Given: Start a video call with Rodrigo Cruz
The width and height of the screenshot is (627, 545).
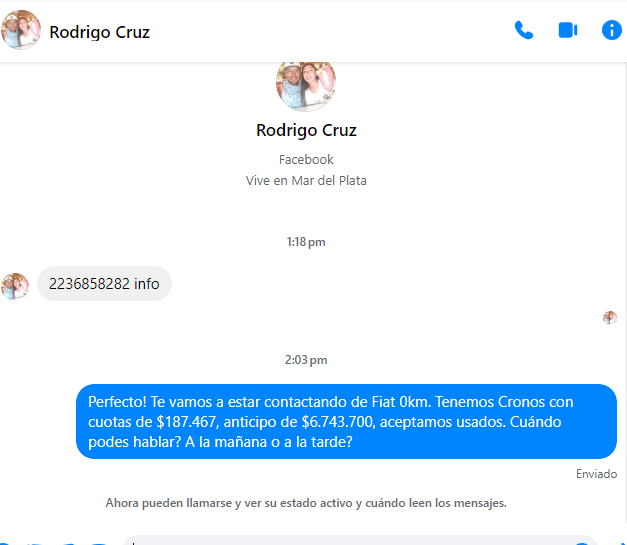Looking at the screenshot, I should coord(568,30).
